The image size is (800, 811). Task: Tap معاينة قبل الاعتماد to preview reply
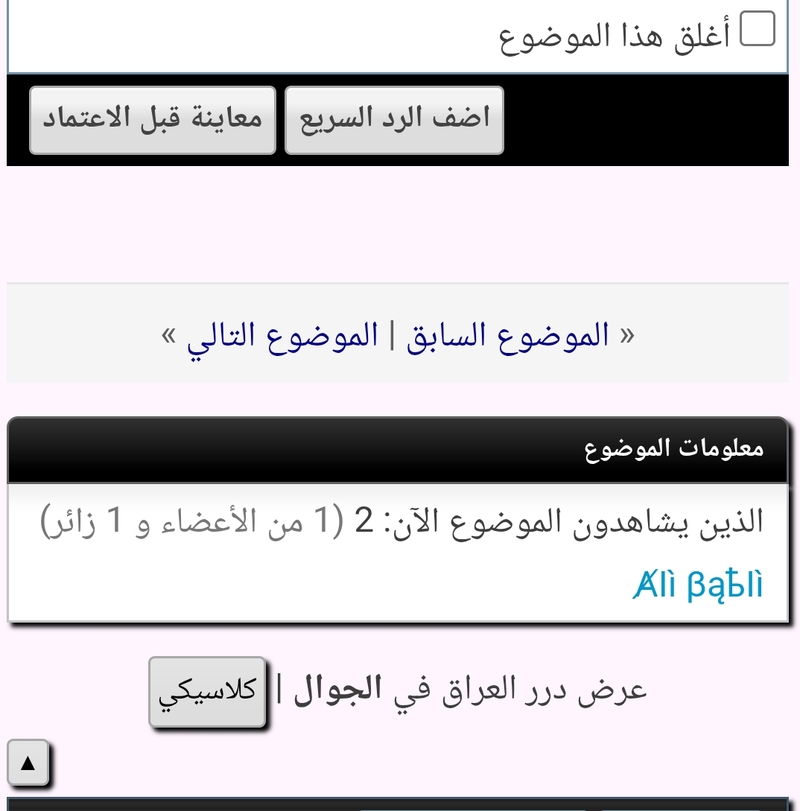pyautogui.click(x=152, y=120)
